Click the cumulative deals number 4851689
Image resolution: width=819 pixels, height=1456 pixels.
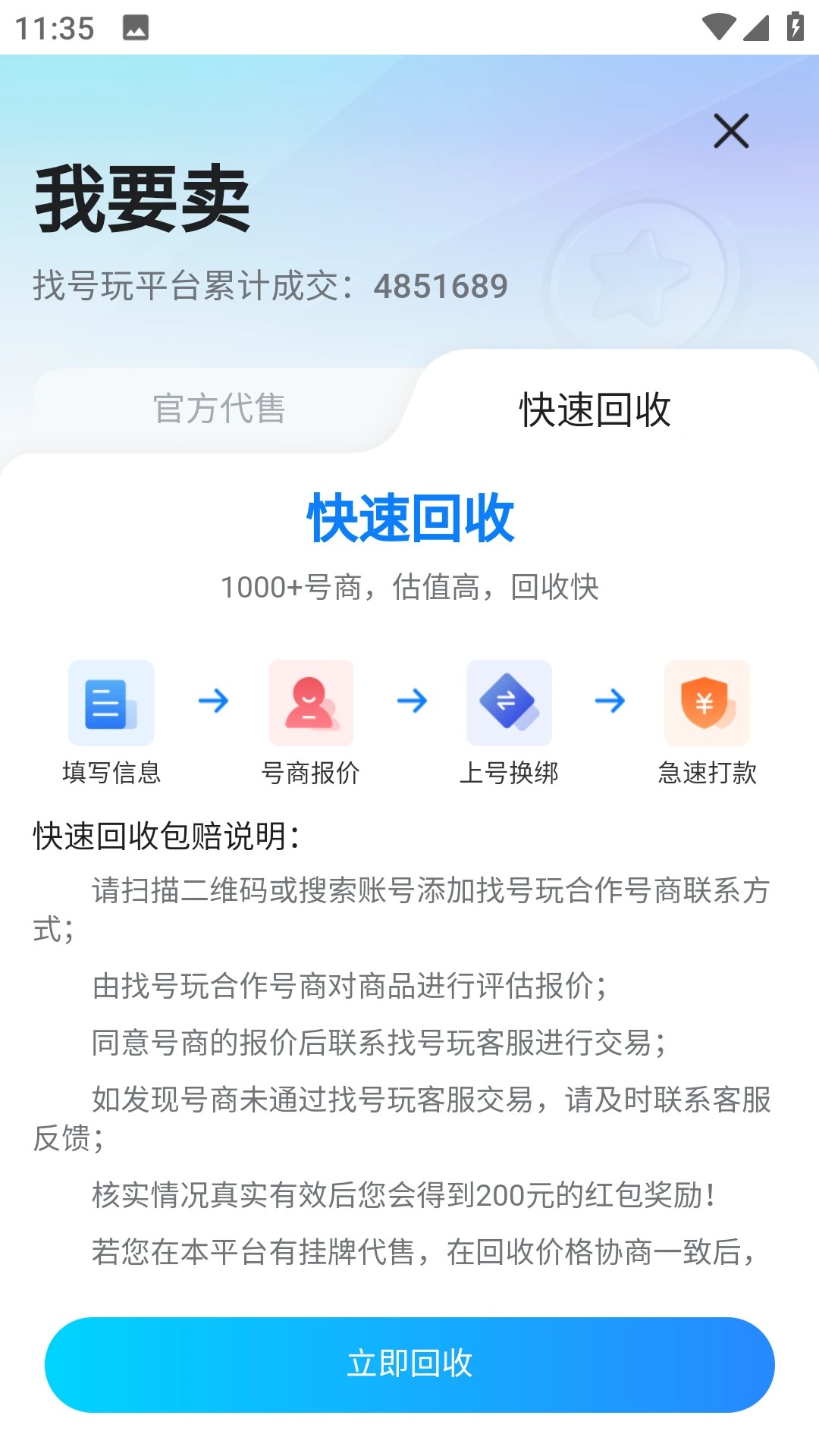440,286
